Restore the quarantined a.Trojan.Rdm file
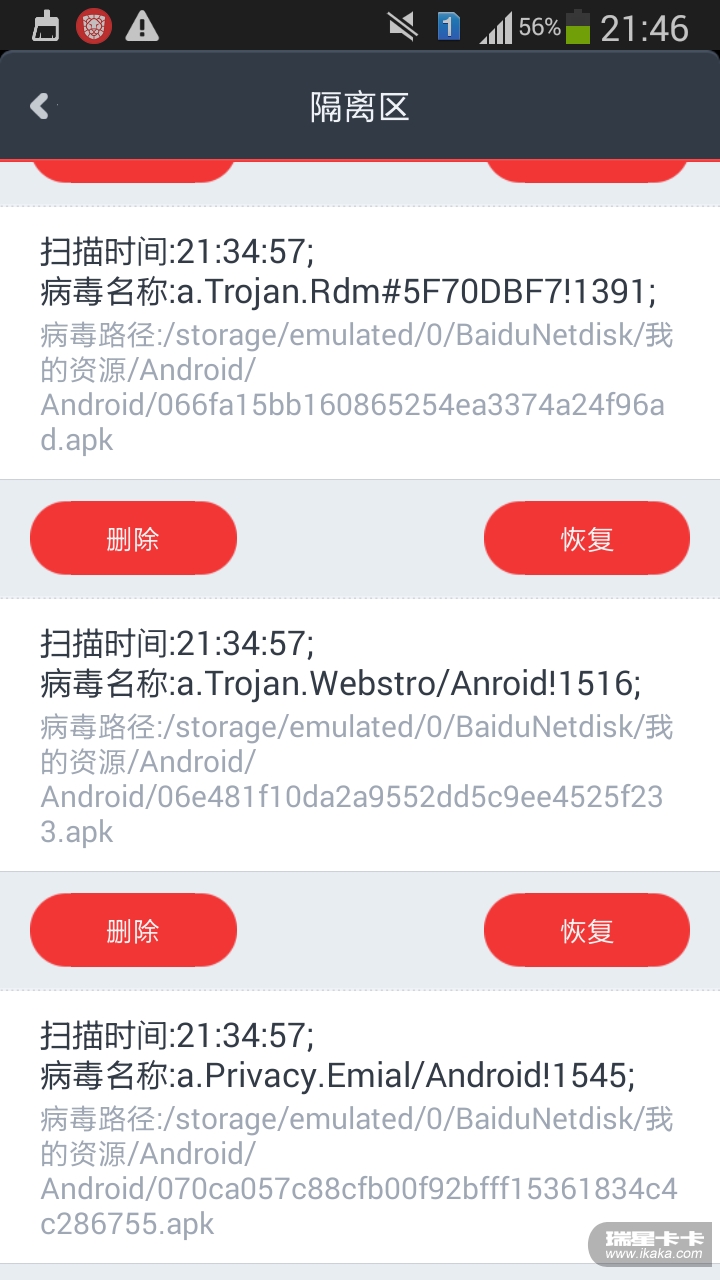720x1280 pixels. click(587, 539)
